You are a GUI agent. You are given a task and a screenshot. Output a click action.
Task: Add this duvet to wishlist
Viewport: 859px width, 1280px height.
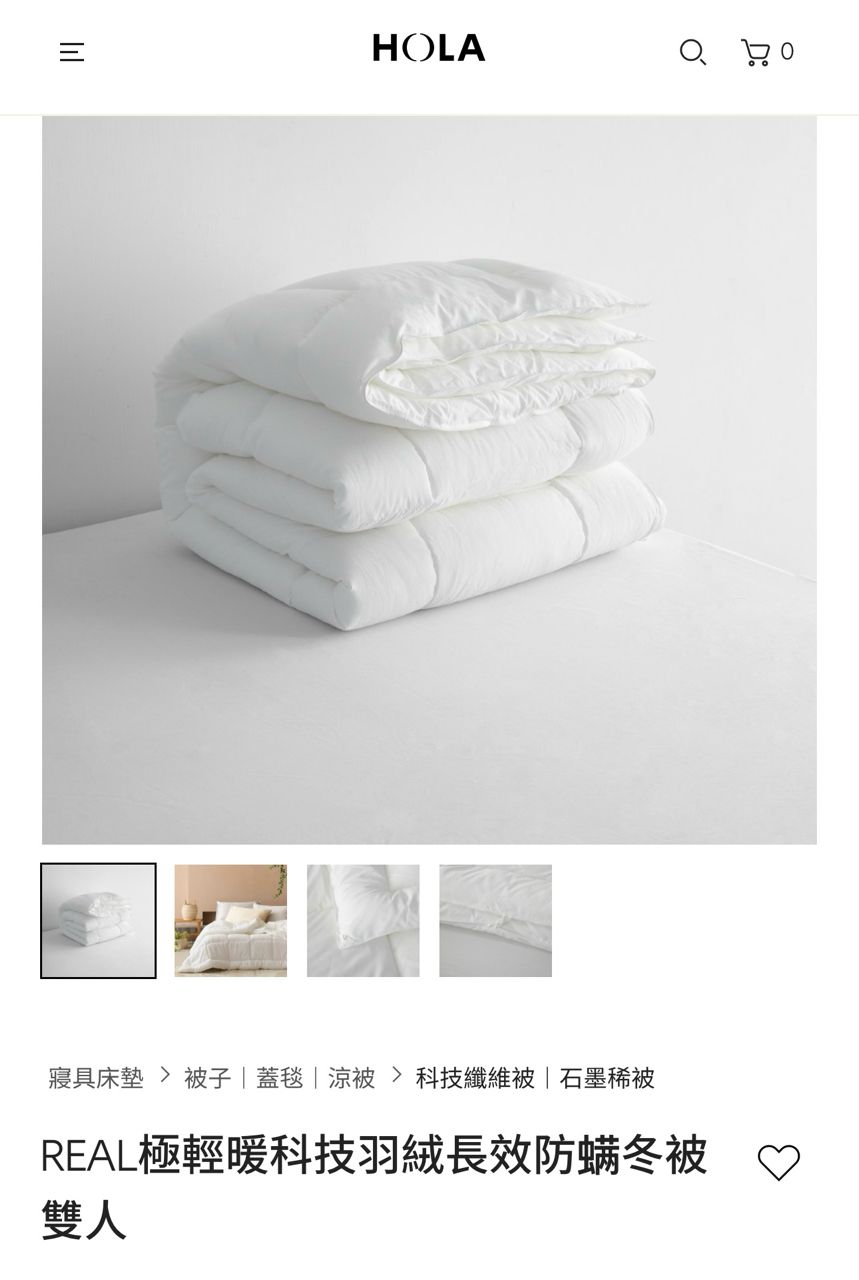coord(778,1162)
